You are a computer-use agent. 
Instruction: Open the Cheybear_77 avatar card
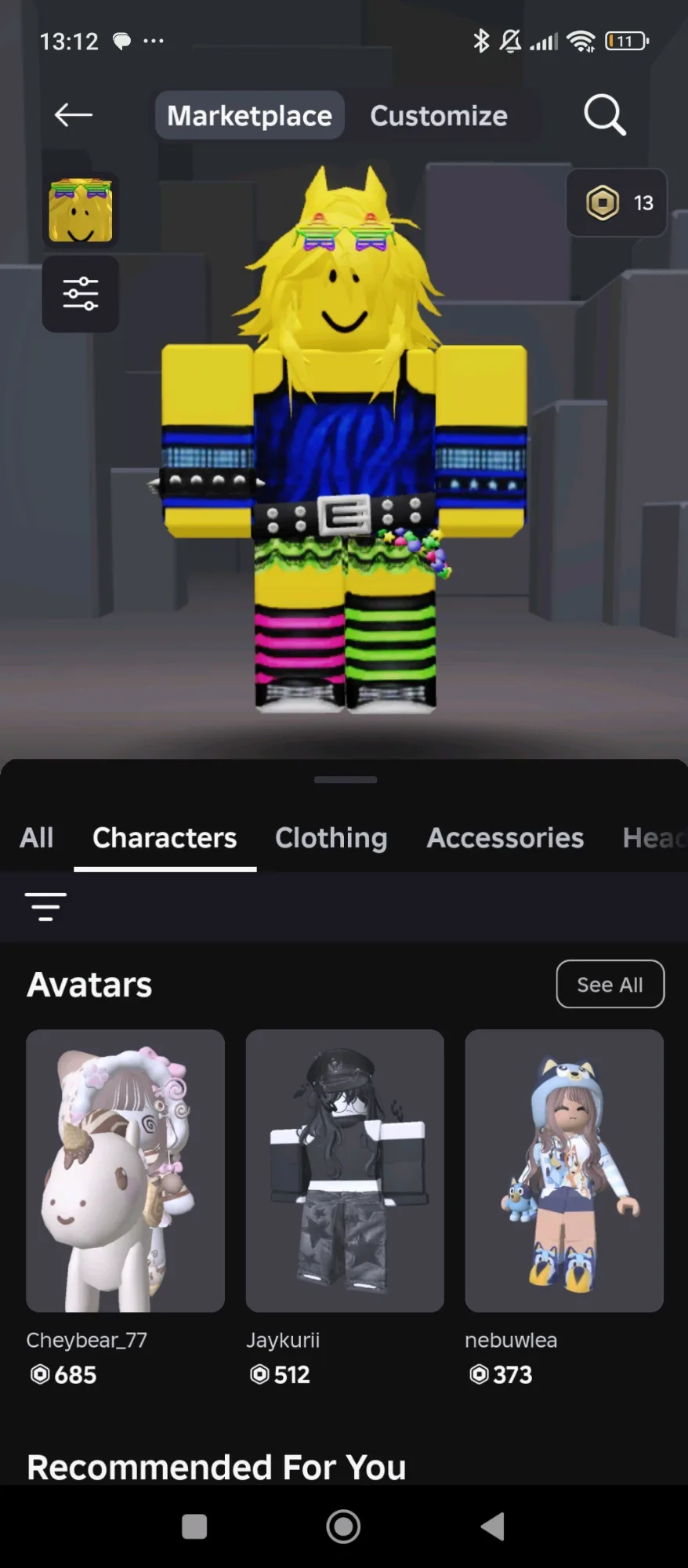pos(125,1208)
